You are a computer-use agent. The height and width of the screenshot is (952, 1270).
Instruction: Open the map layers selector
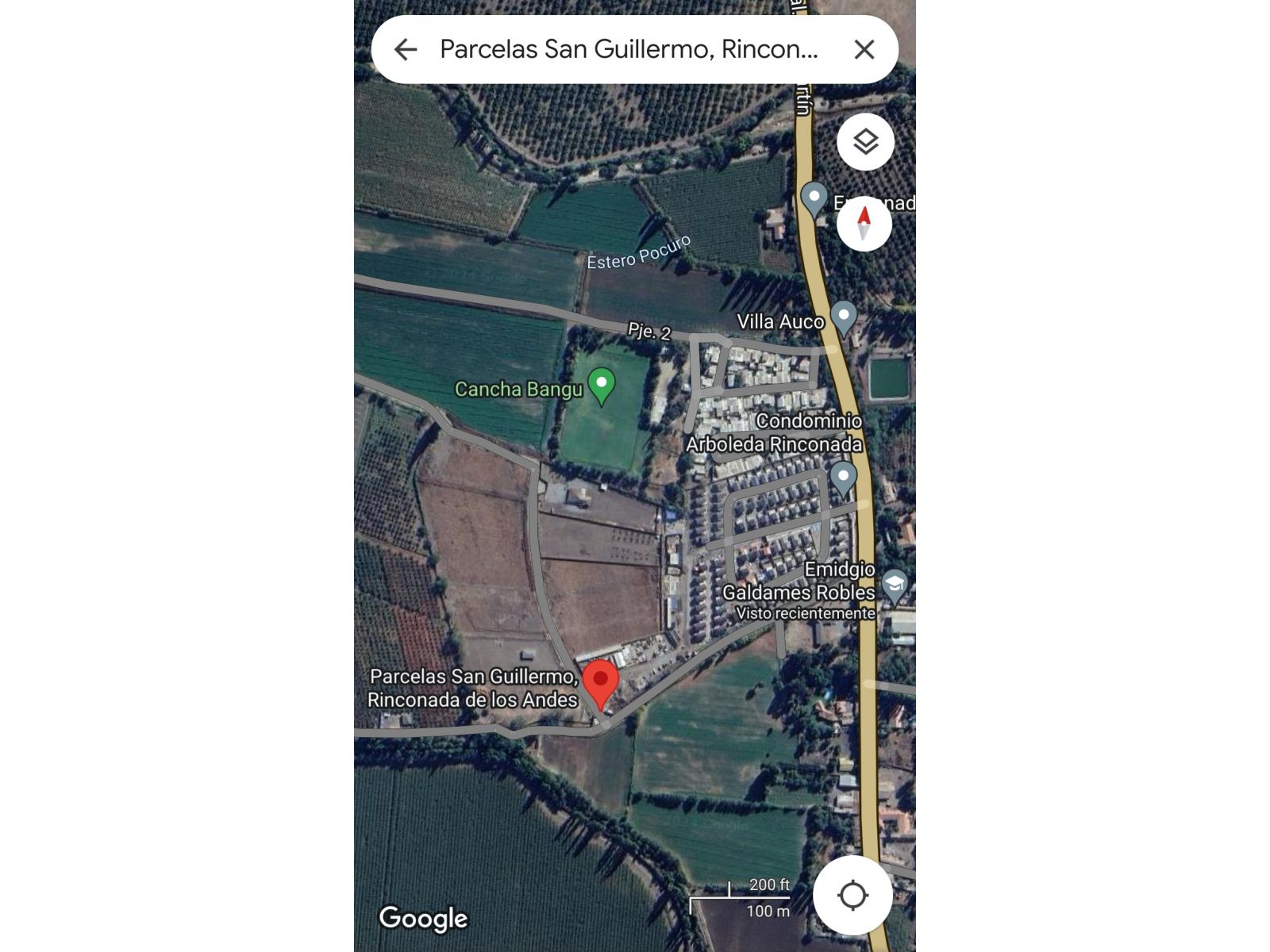point(865,143)
